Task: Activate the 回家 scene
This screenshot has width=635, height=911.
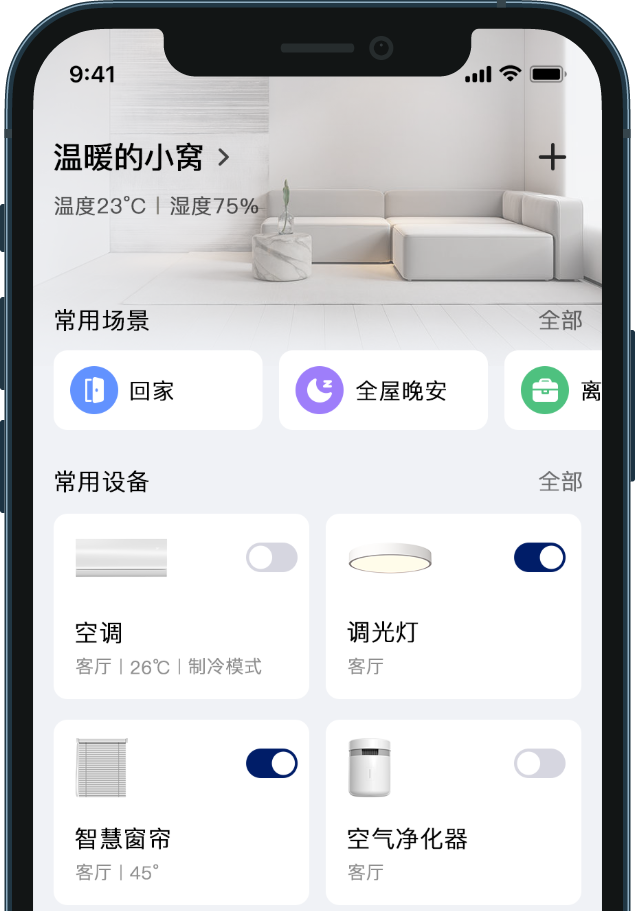Action: [x=158, y=390]
